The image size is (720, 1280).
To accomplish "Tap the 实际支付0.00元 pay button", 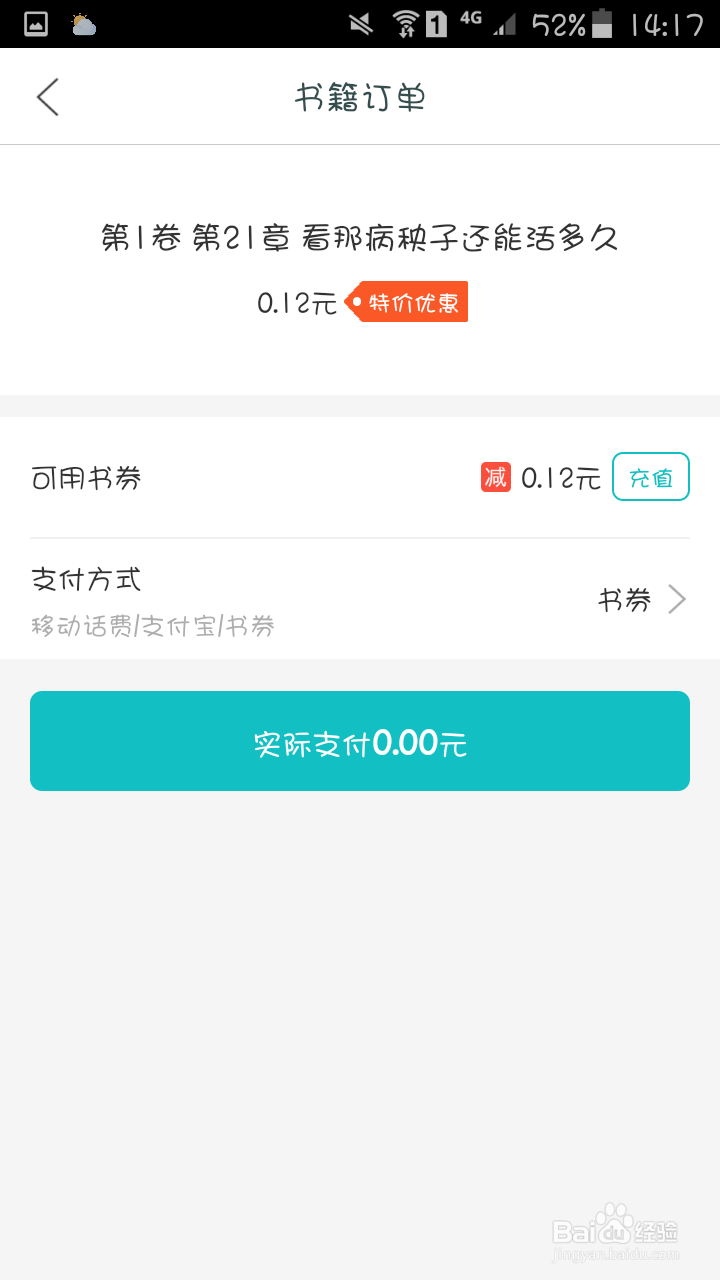I will click(360, 741).
